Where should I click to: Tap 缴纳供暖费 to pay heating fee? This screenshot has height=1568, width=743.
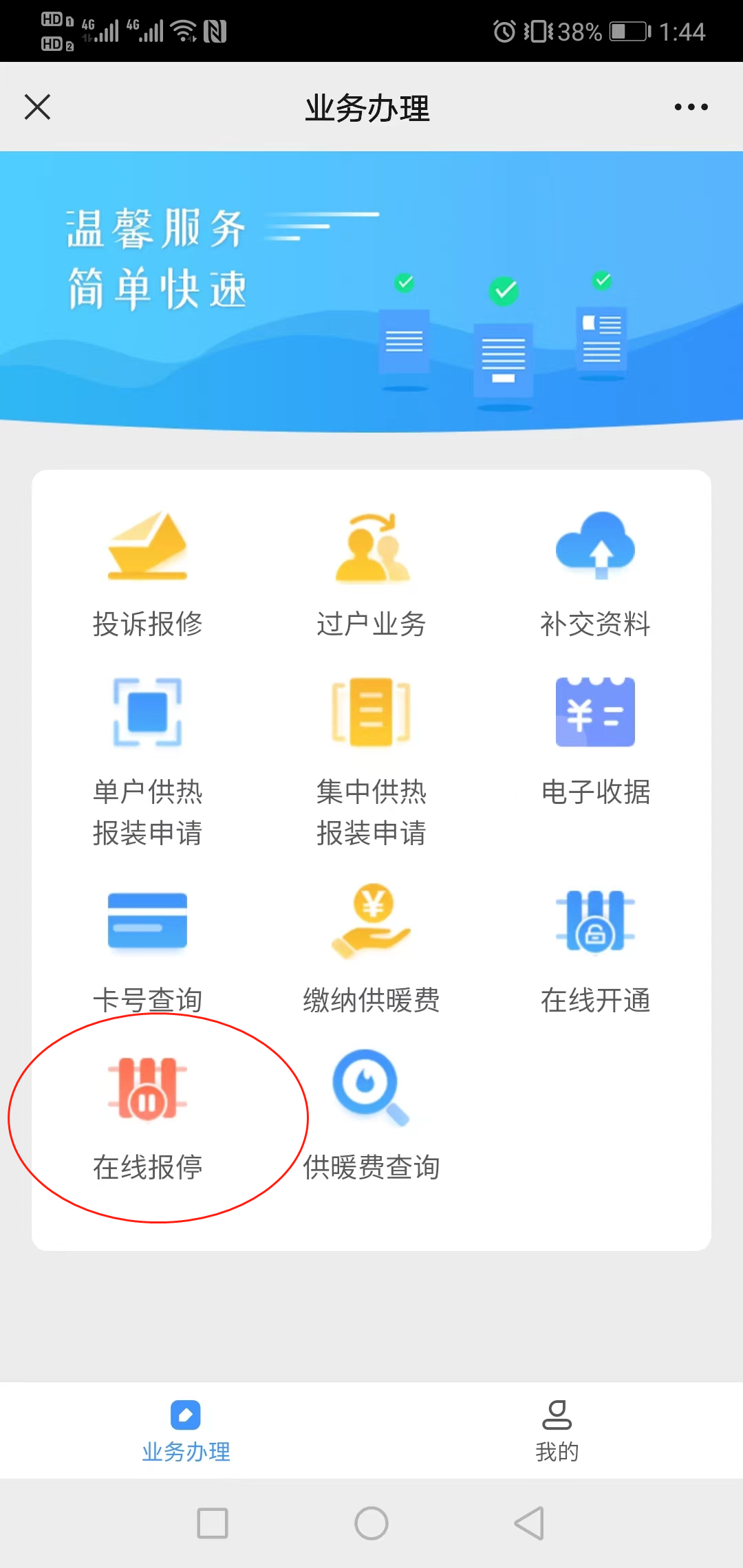click(371, 949)
